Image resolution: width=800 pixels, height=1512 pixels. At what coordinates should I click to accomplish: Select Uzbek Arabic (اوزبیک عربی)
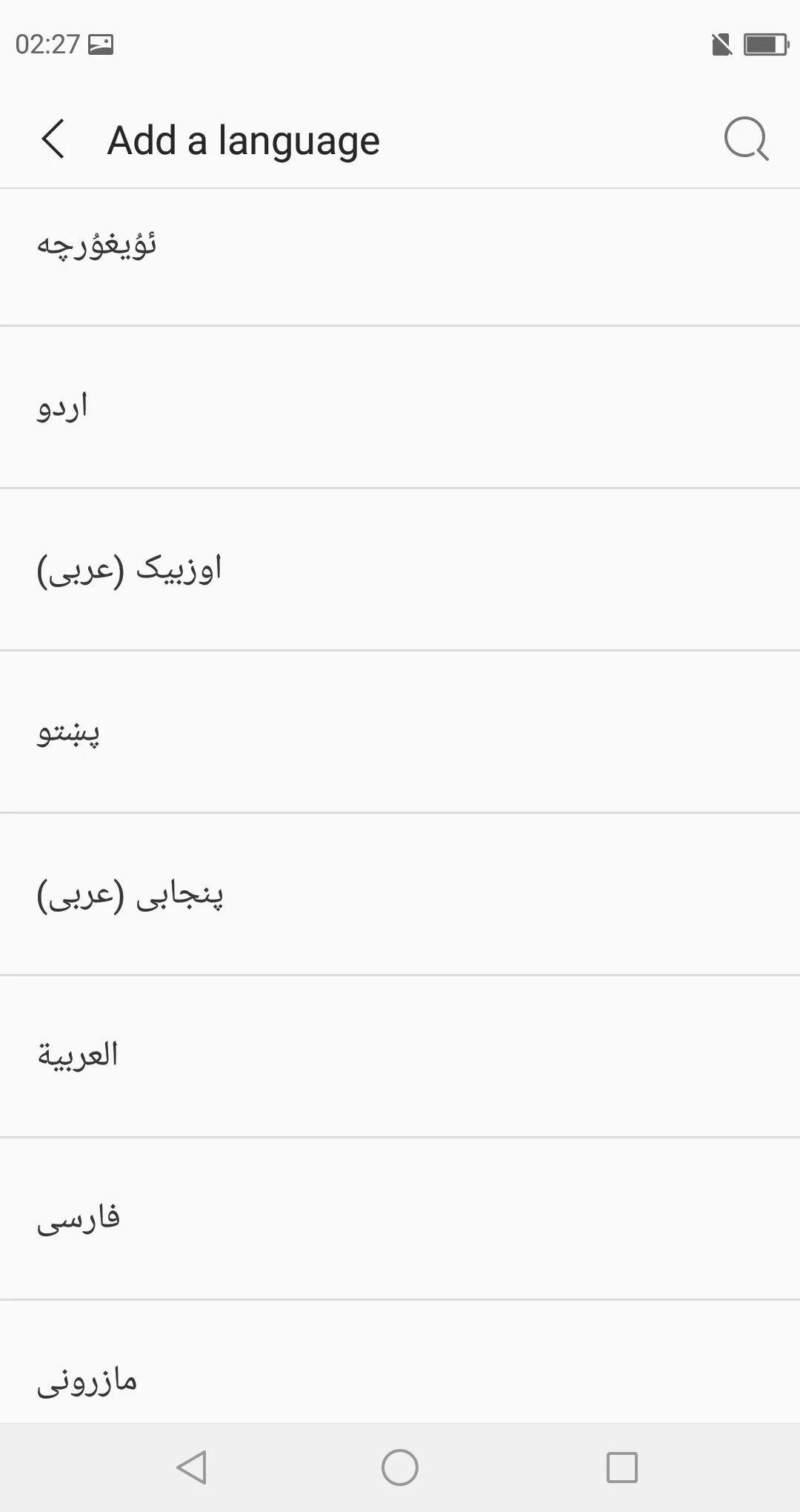click(400, 569)
